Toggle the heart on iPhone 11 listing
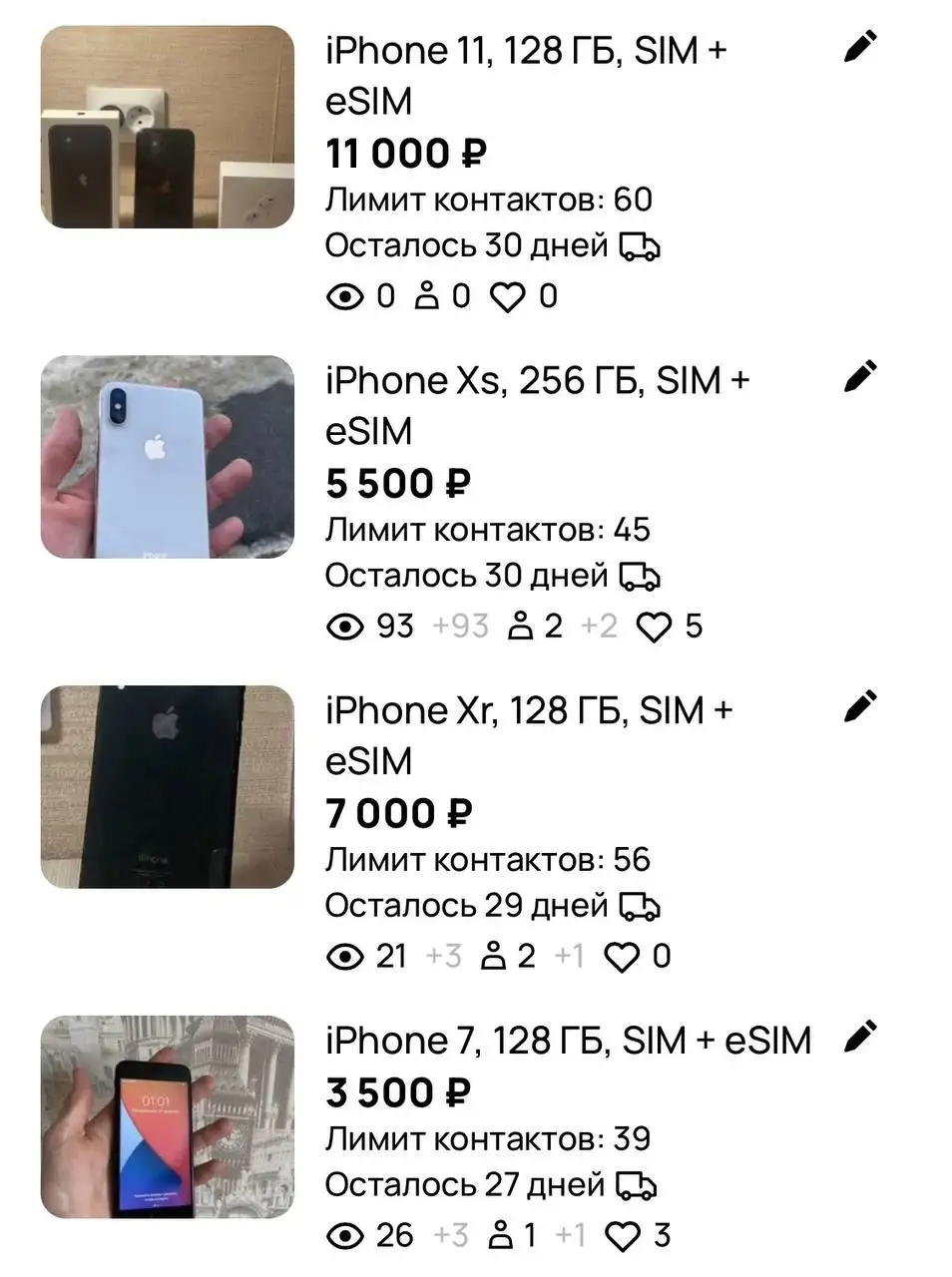 (x=511, y=295)
